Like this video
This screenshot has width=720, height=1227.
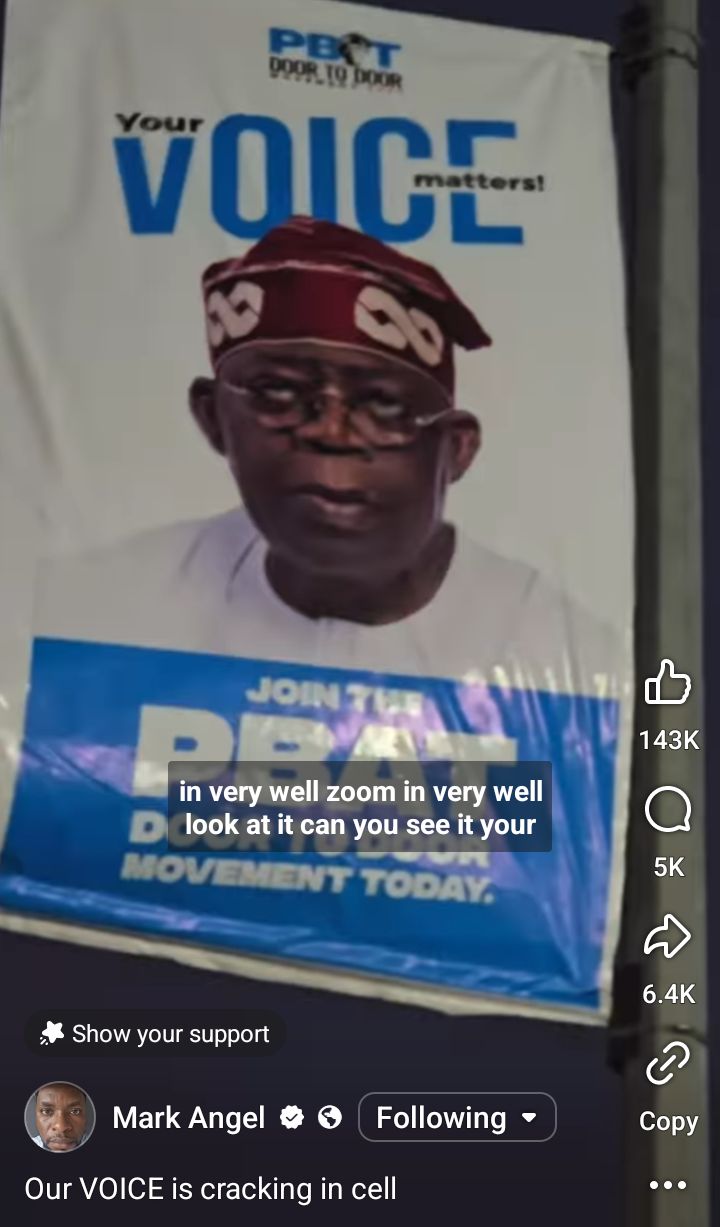pos(668,683)
